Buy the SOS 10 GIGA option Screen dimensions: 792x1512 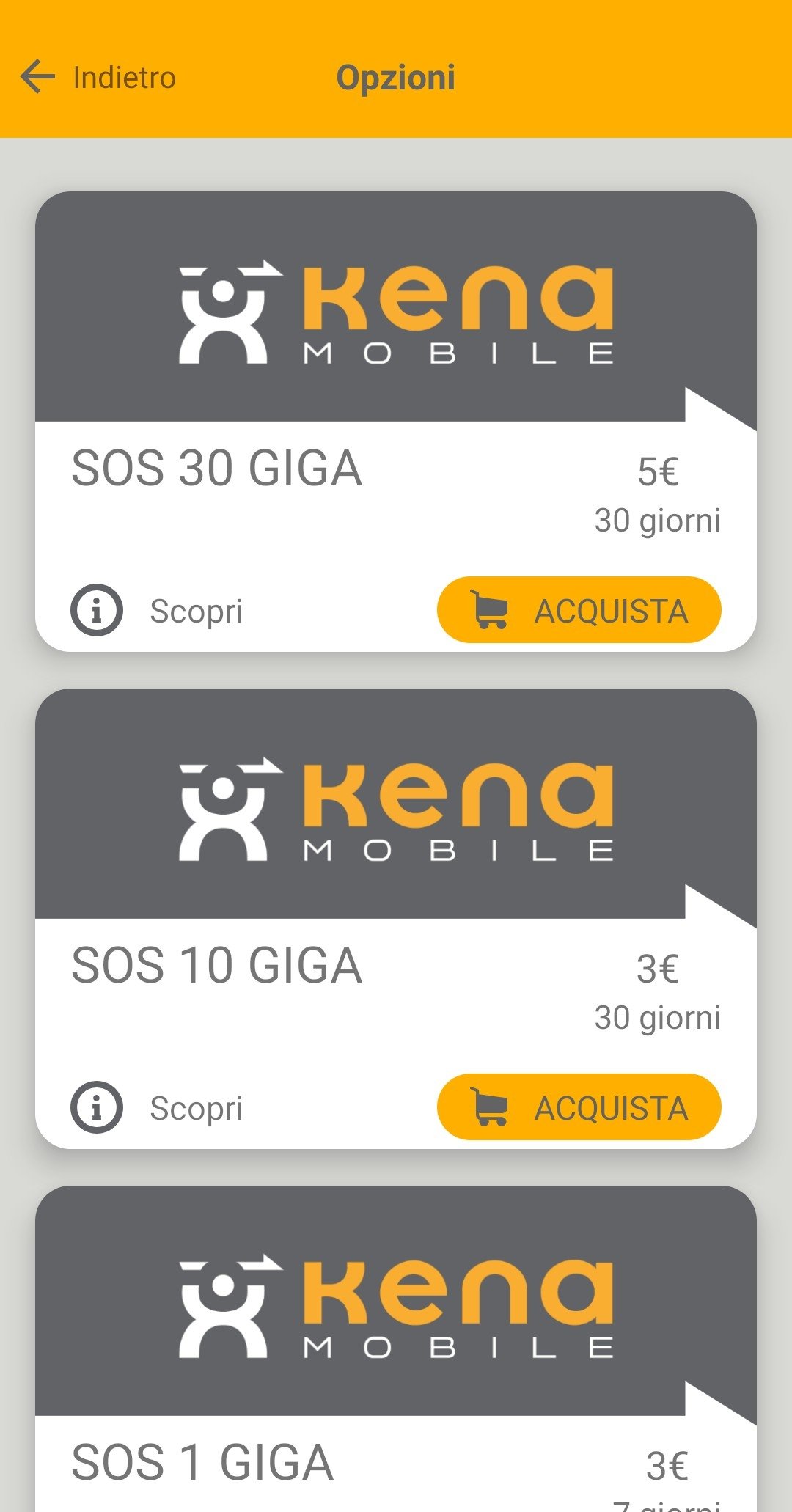[x=579, y=1107]
